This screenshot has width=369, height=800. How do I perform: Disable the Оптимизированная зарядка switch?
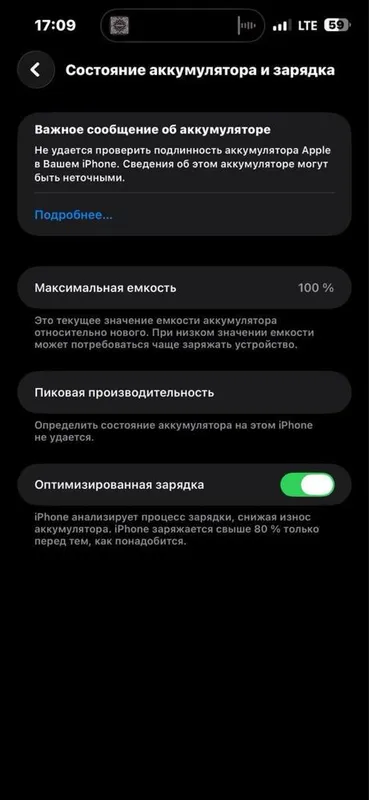point(307,485)
